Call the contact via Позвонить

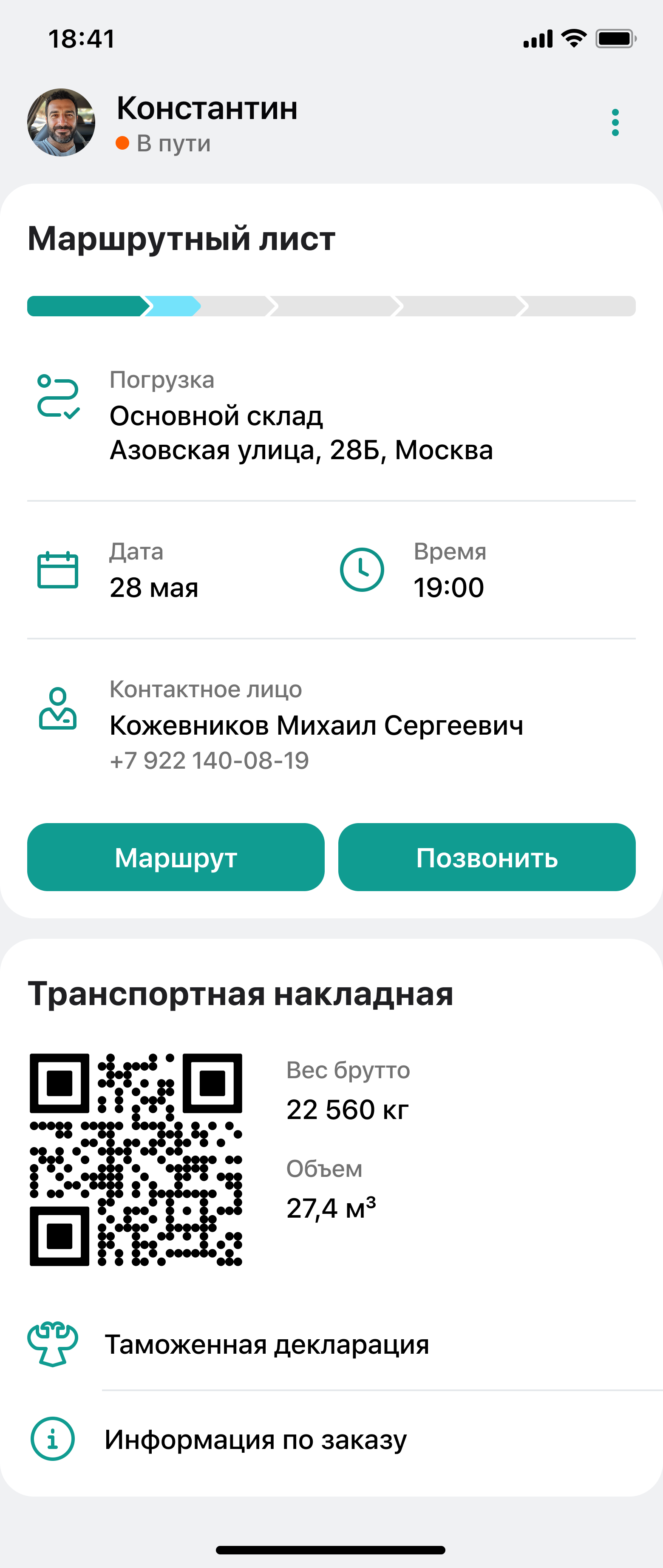pyautogui.click(x=487, y=857)
